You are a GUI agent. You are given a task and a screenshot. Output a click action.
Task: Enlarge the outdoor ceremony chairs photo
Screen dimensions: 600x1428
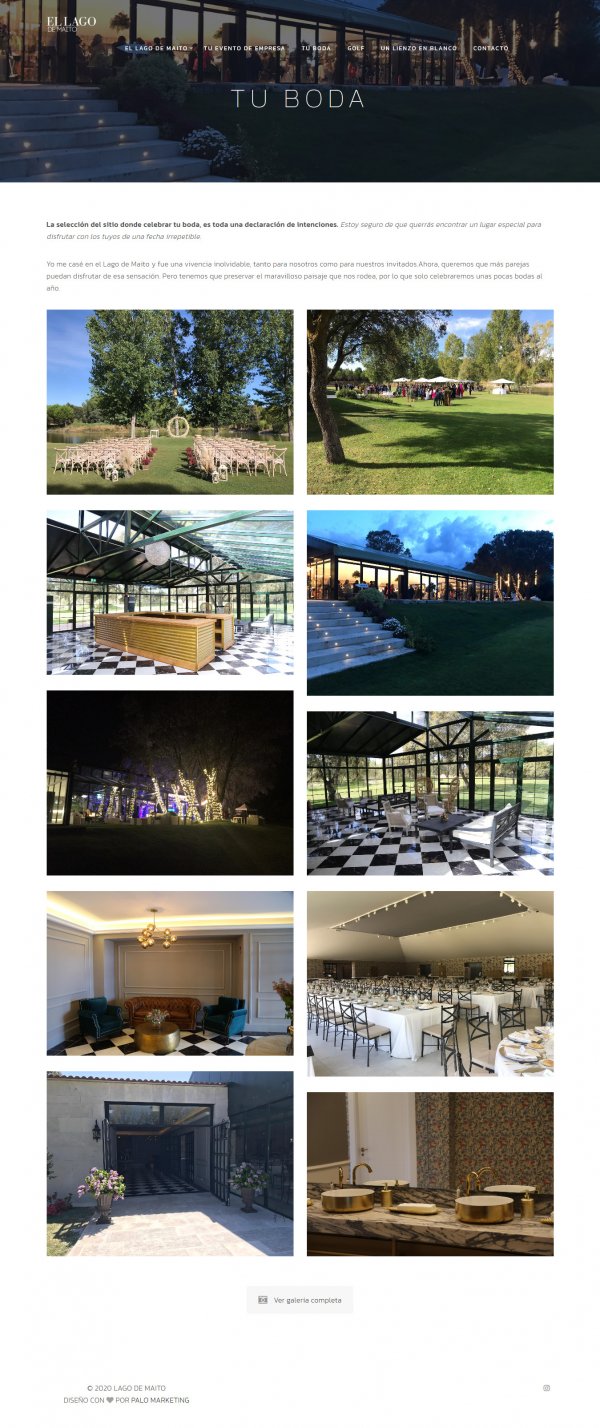(170, 402)
